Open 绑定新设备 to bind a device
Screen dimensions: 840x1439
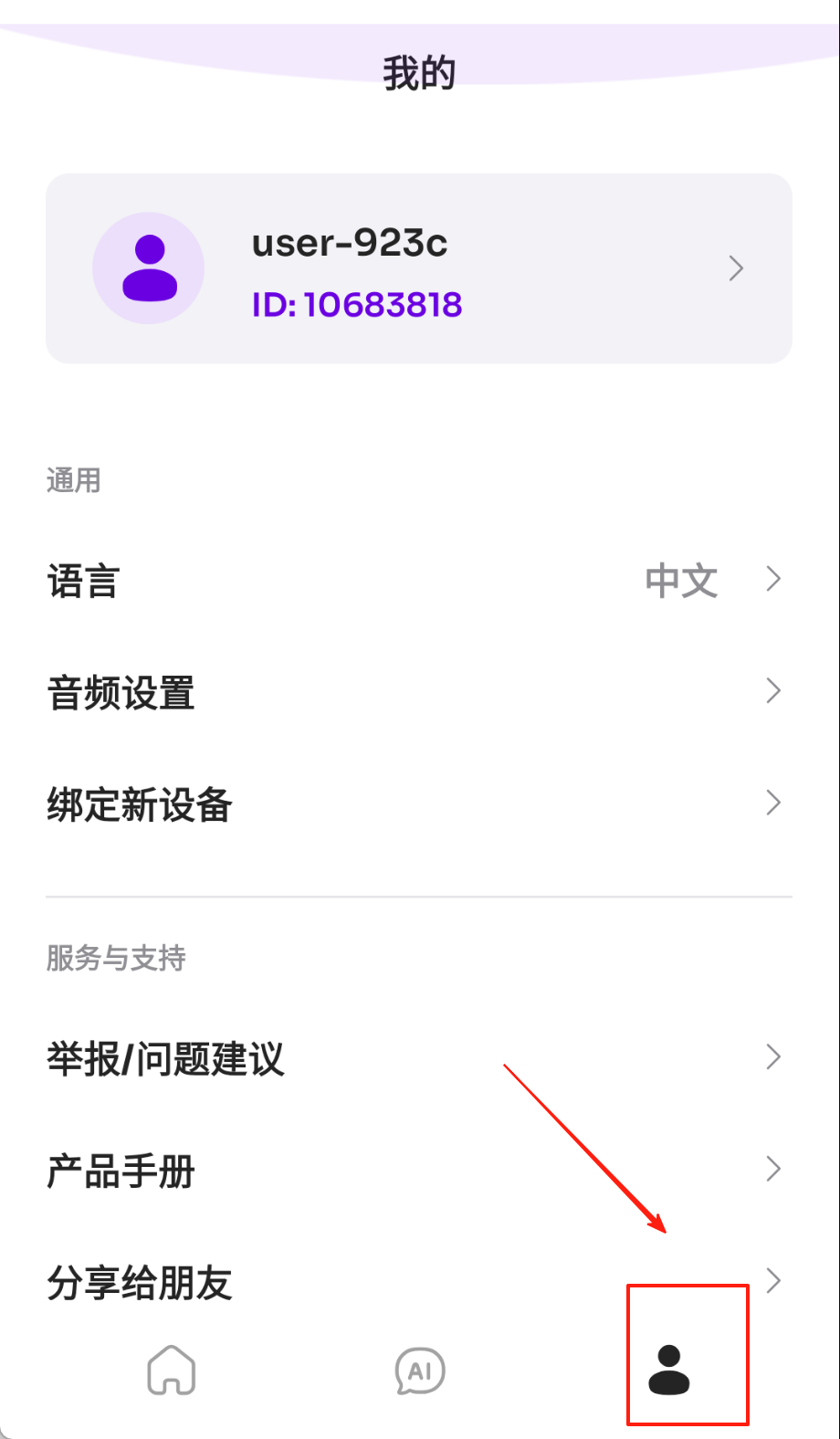418,804
